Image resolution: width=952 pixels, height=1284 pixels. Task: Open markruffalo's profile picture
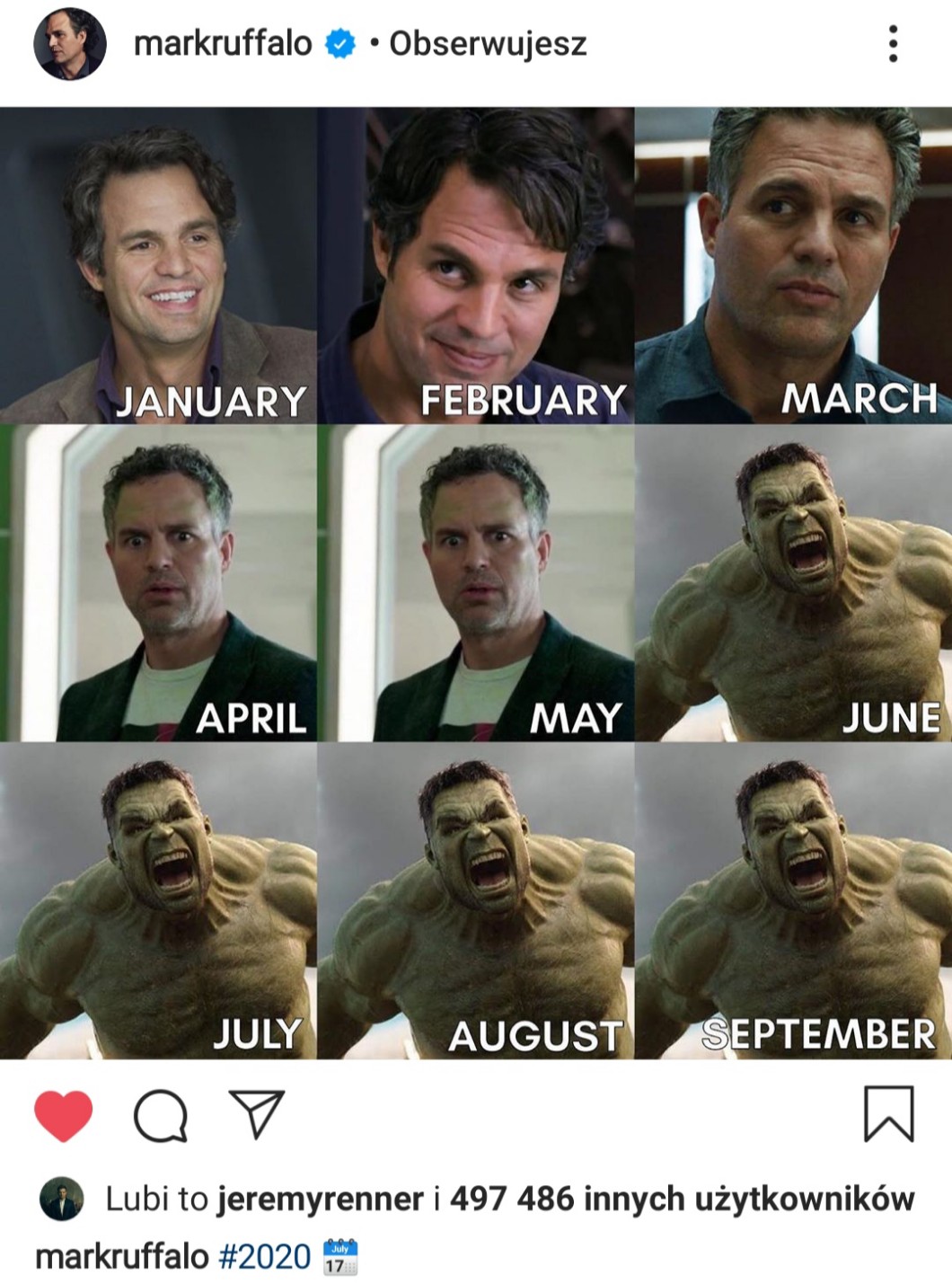[69, 44]
